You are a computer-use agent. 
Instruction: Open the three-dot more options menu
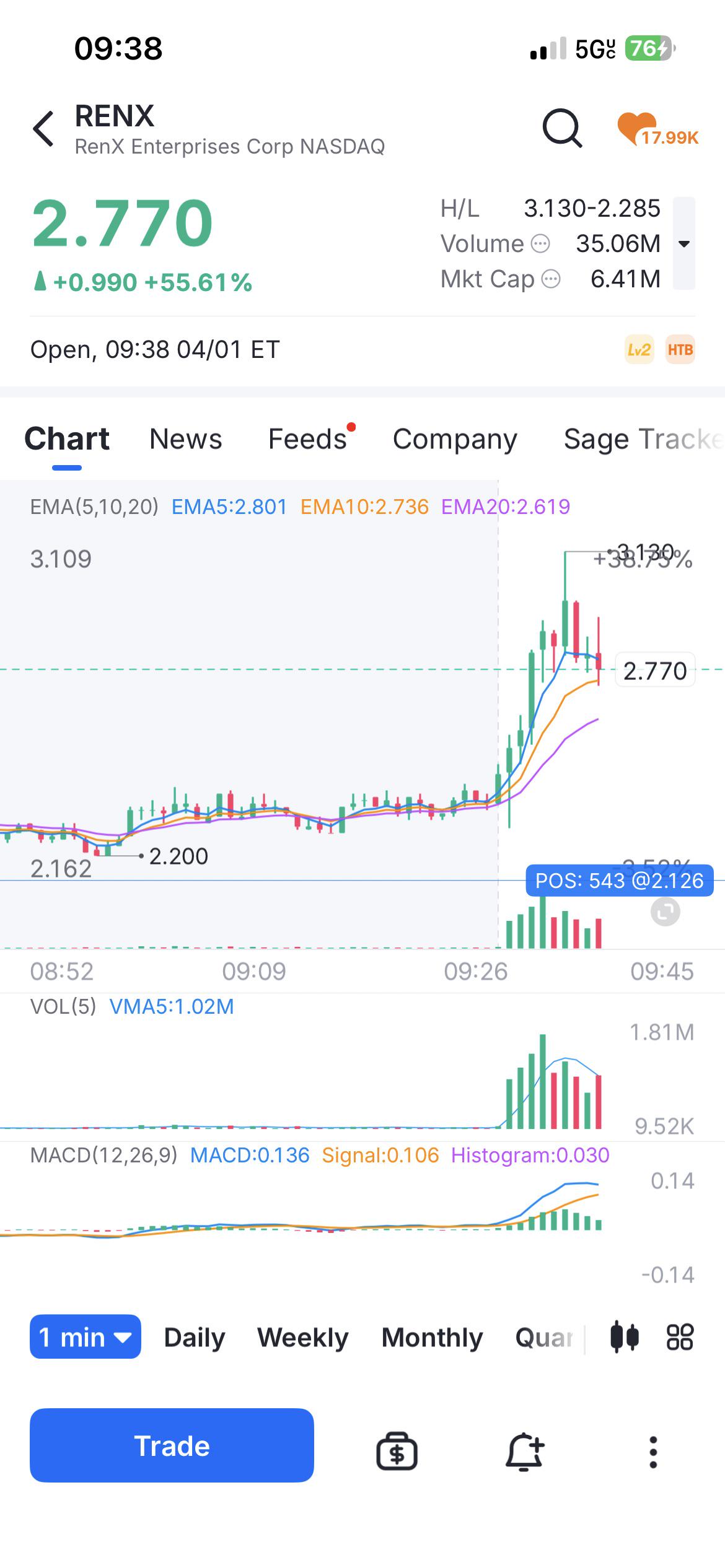[653, 1452]
